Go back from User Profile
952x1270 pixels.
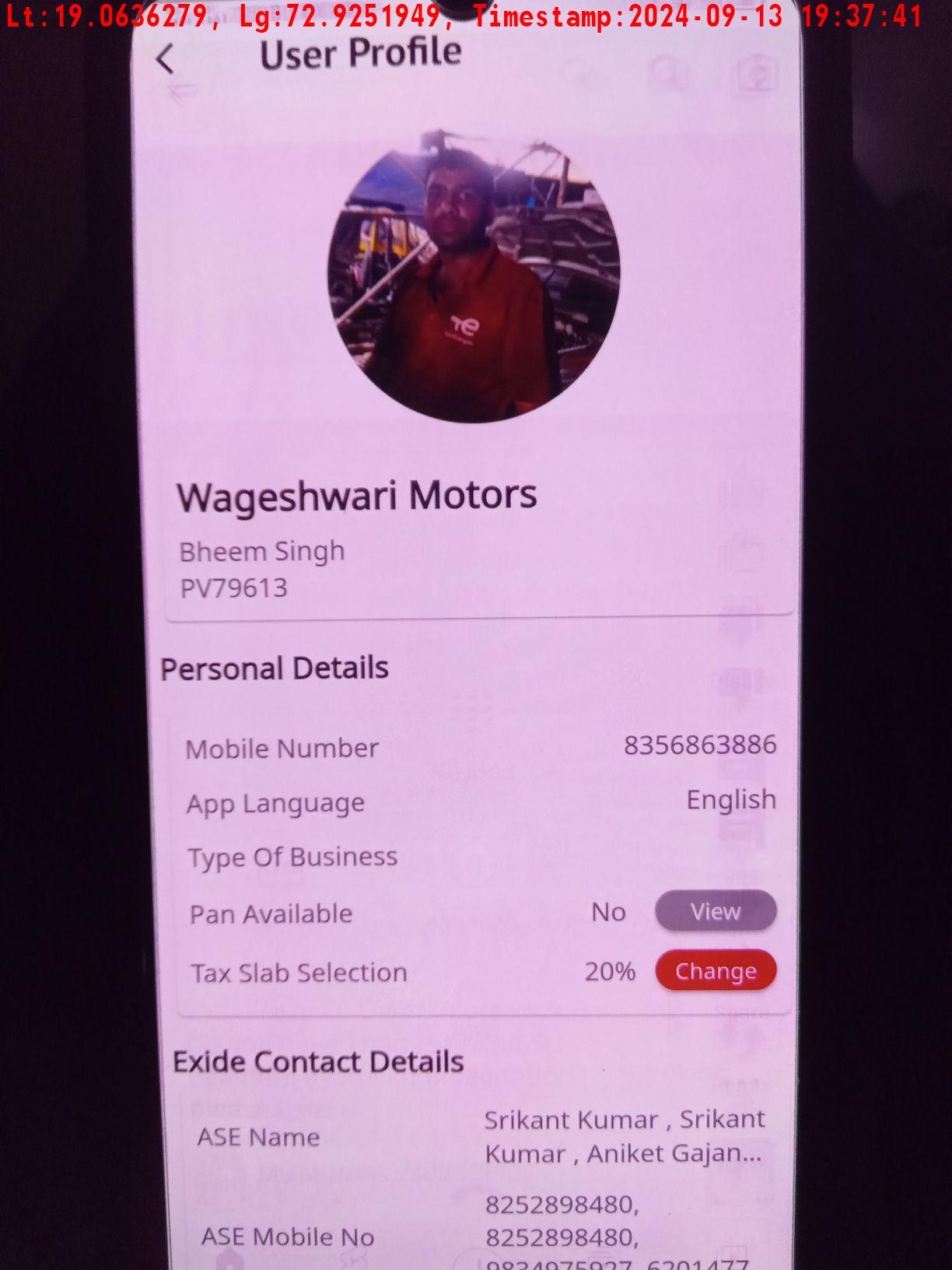(x=165, y=59)
